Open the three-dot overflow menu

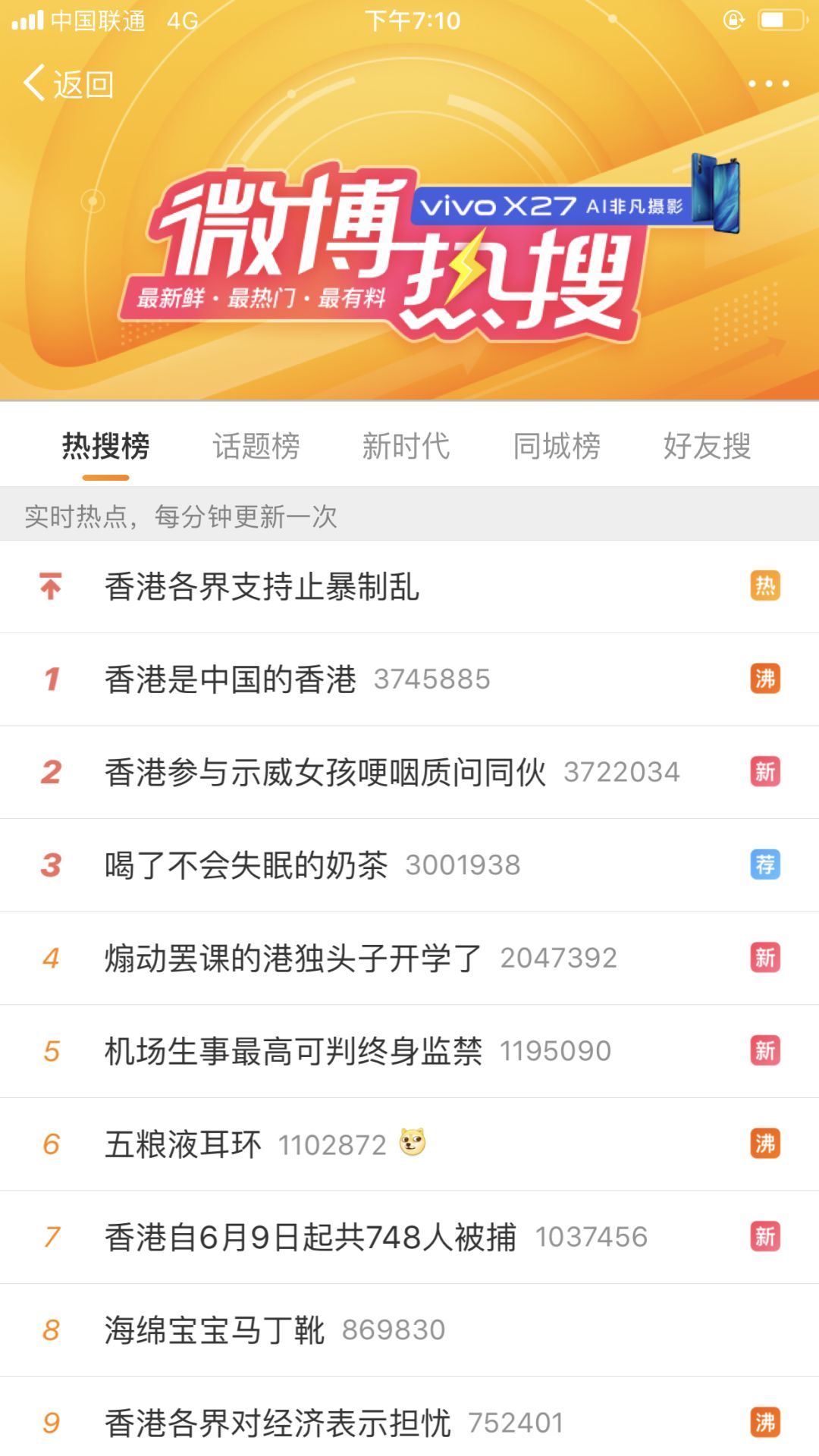pyautogui.click(x=768, y=83)
